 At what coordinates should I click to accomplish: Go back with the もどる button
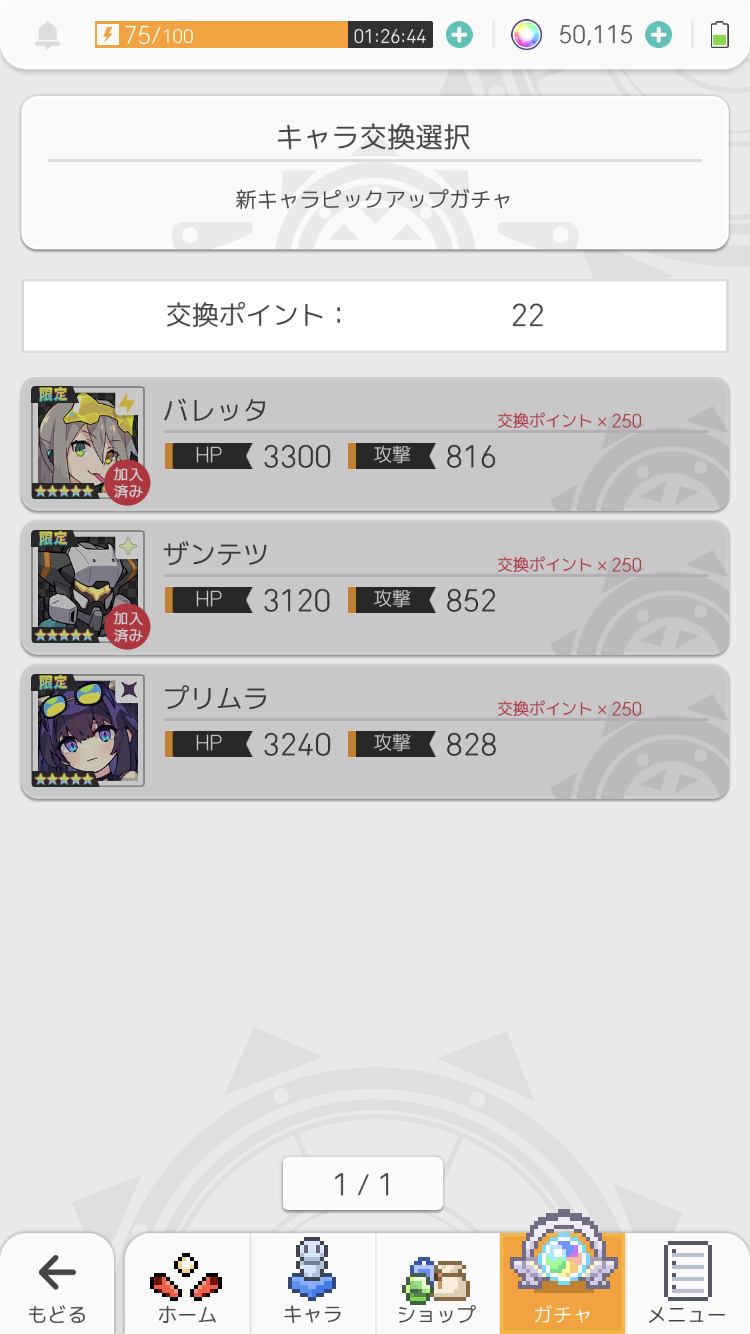pyautogui.click(x=57, y=1285)
